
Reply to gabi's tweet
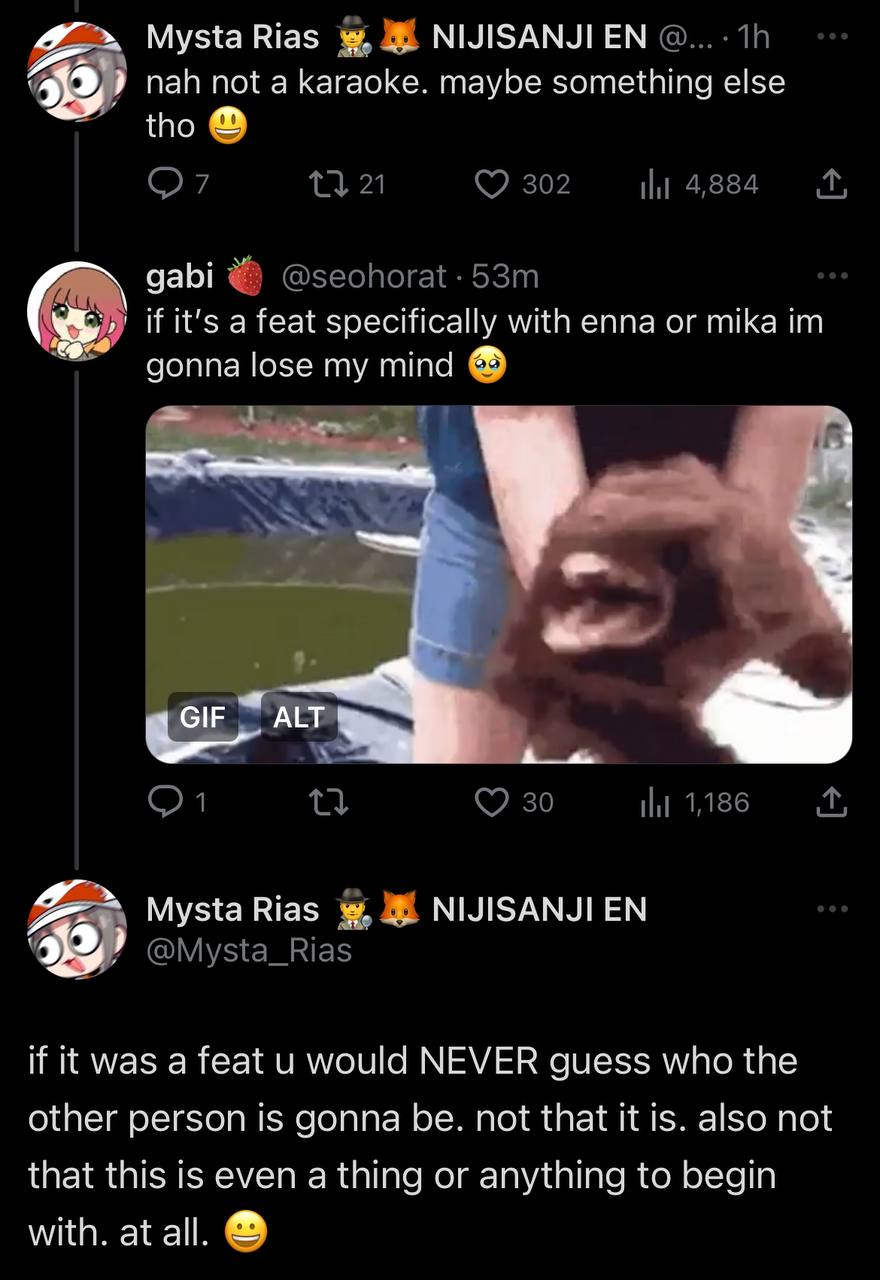pos(162,802)
